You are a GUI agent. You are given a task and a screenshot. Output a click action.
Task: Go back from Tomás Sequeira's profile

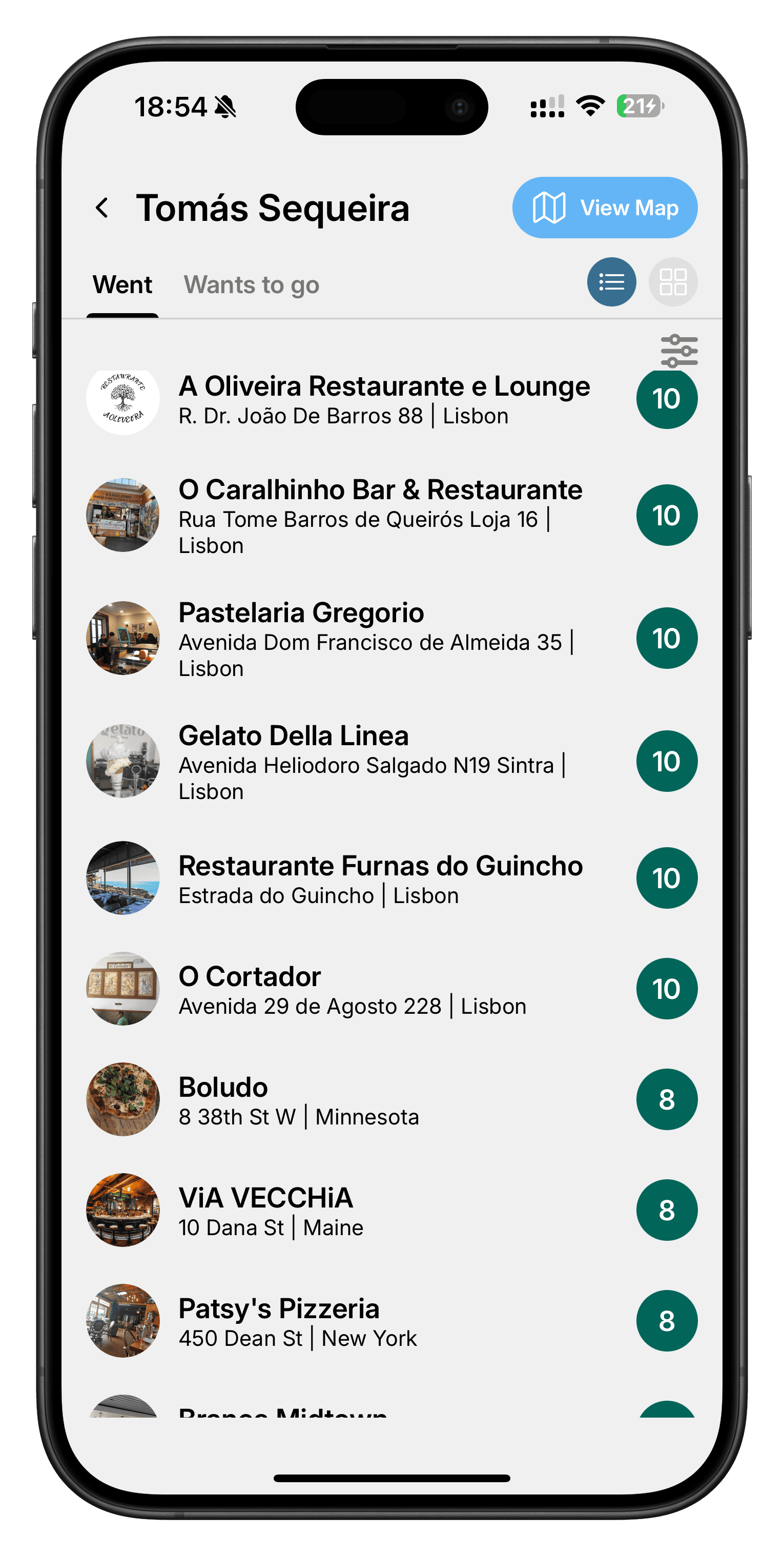point(102,208)
